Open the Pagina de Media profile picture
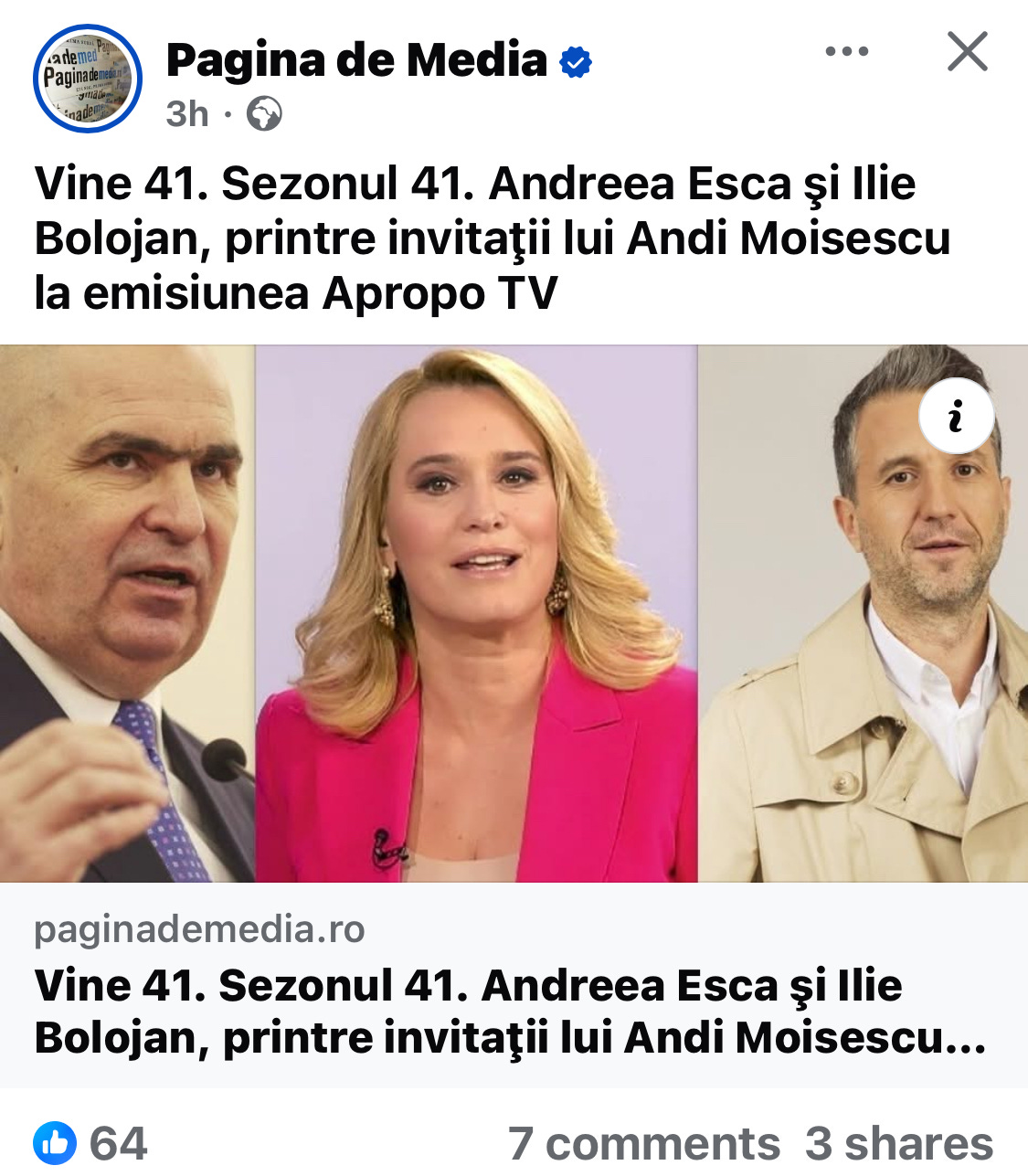The width and height of the screenshot is (1028, 1176). [x=88, y=79]
